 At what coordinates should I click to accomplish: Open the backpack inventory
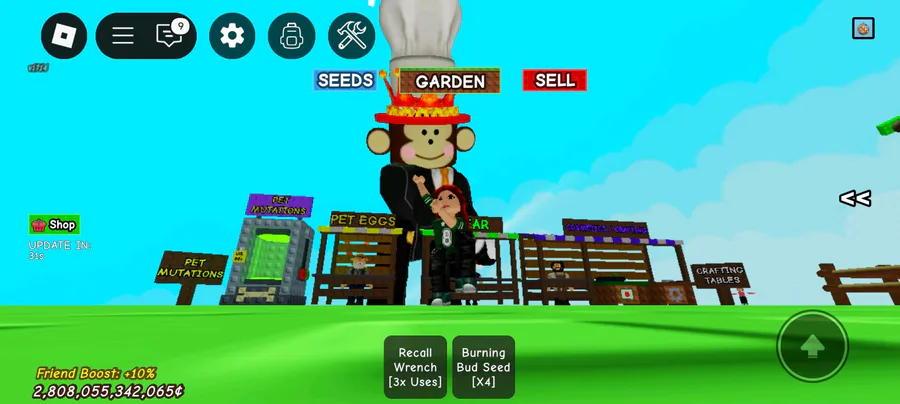[x=291, y=36]
